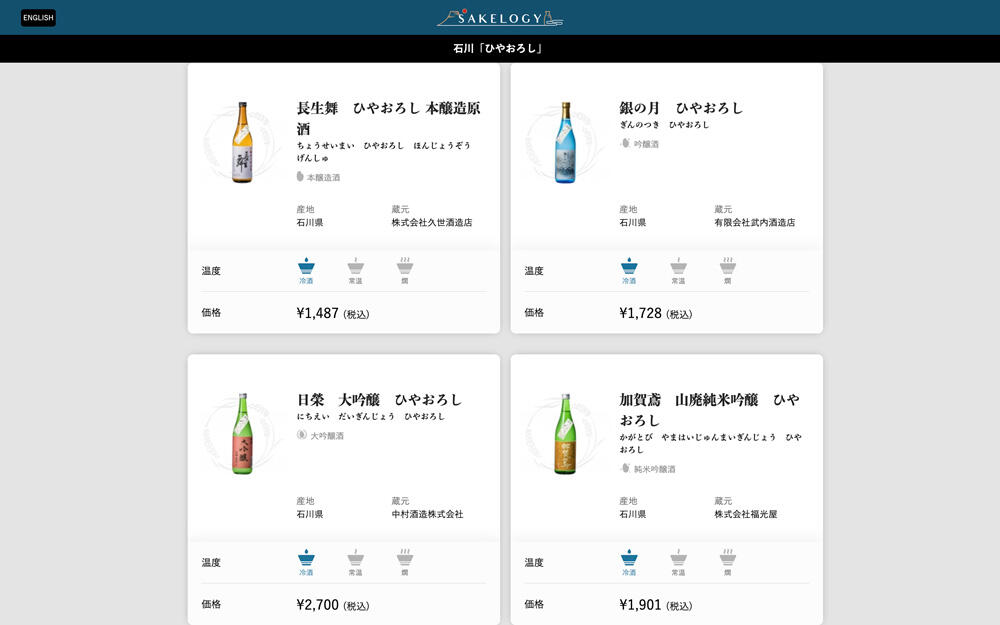This screenshot has width=1000, height=625.
Task: Open the 銀の月 ひやおろし sake card
Action: pyautogui.click(x=681, y=108)
